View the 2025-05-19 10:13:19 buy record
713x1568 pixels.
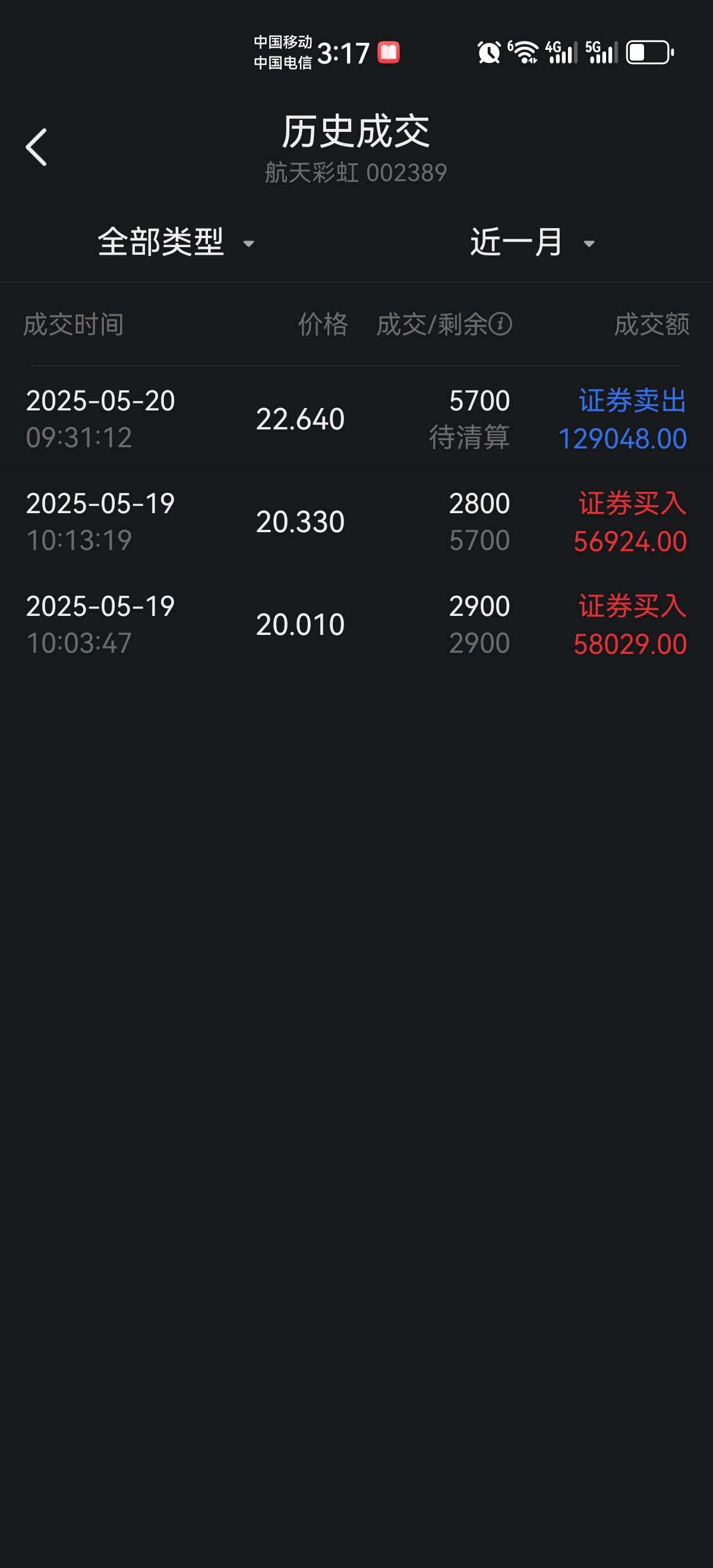click(356, 521)
